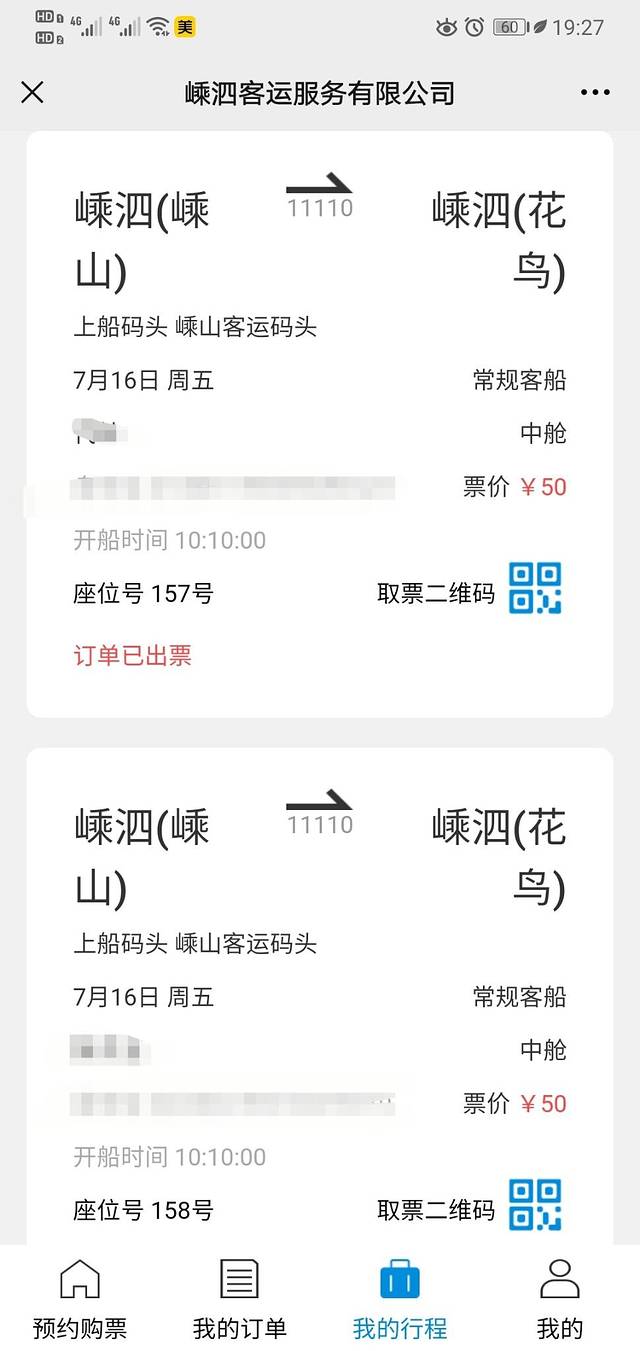Open the three-dot overflow menu
This screenshot has width=640, height=1351.
click(595, 93)
